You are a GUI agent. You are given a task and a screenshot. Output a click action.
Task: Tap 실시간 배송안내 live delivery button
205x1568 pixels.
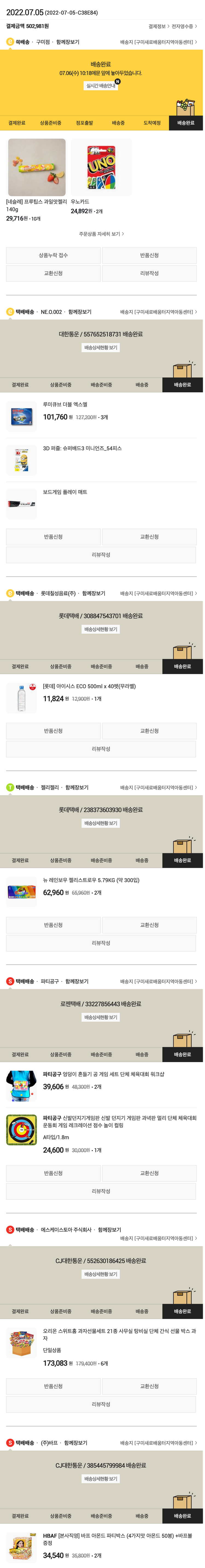tap(101, 86)
